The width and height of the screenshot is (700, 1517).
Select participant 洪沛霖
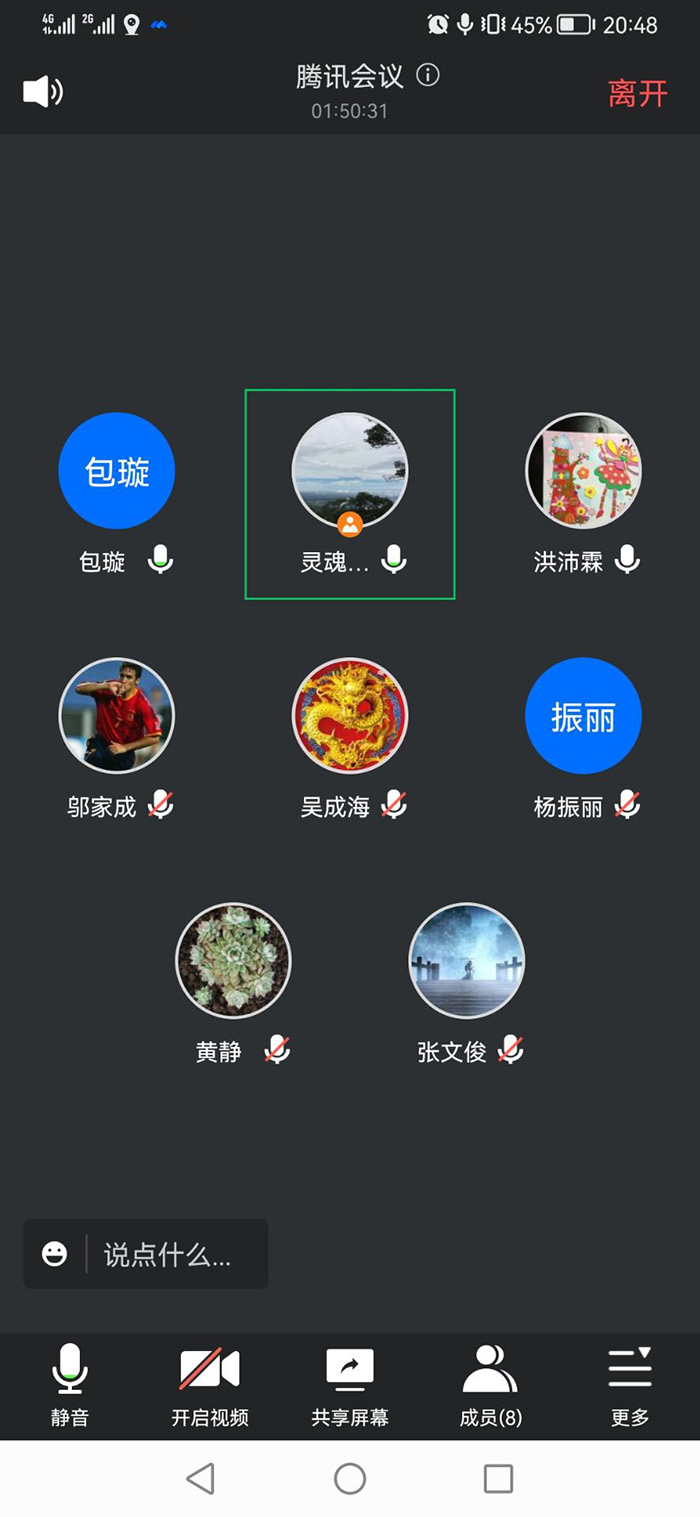tap(583, 471)
